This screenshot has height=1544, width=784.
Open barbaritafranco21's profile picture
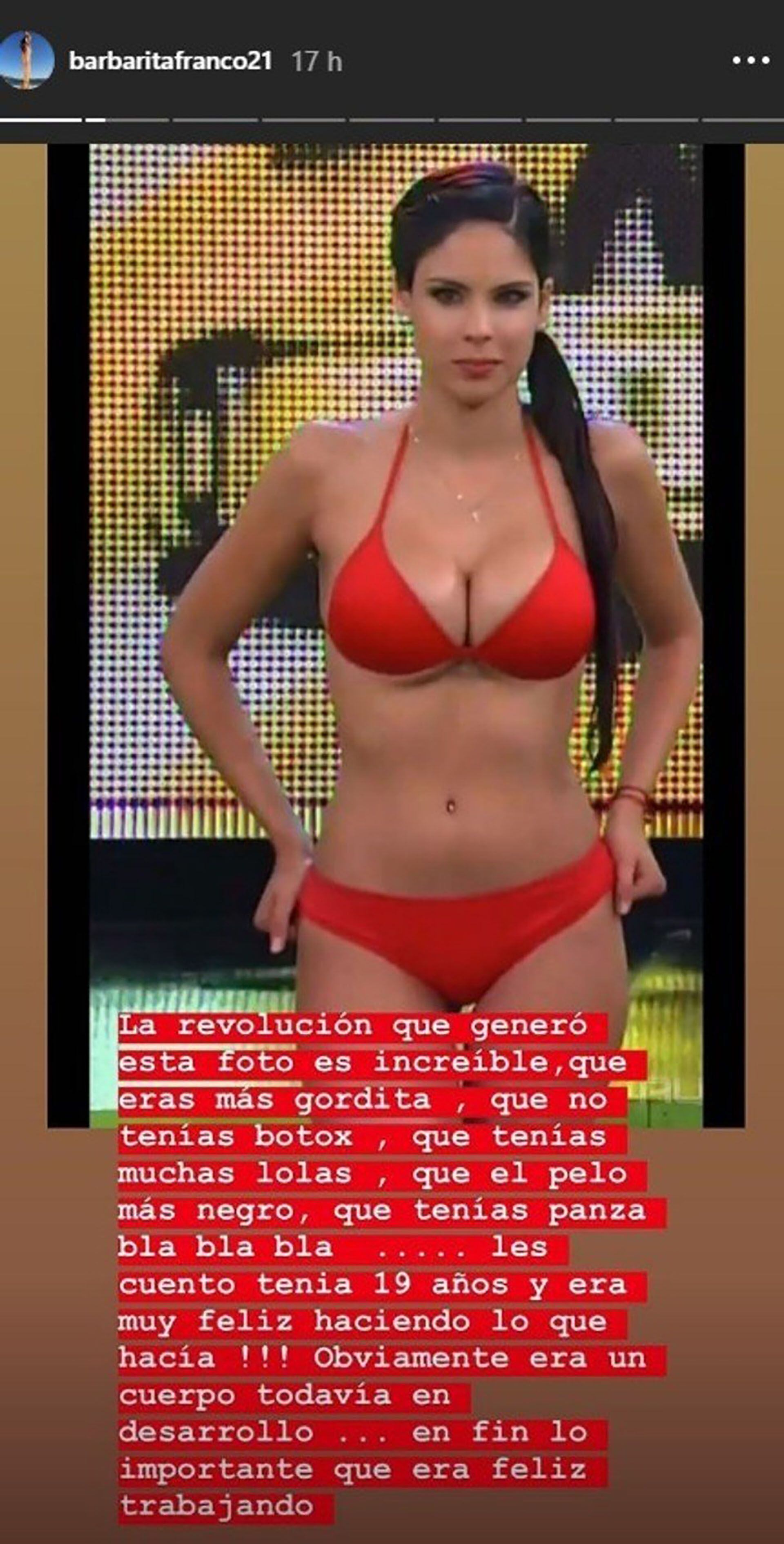pos(27,60)
